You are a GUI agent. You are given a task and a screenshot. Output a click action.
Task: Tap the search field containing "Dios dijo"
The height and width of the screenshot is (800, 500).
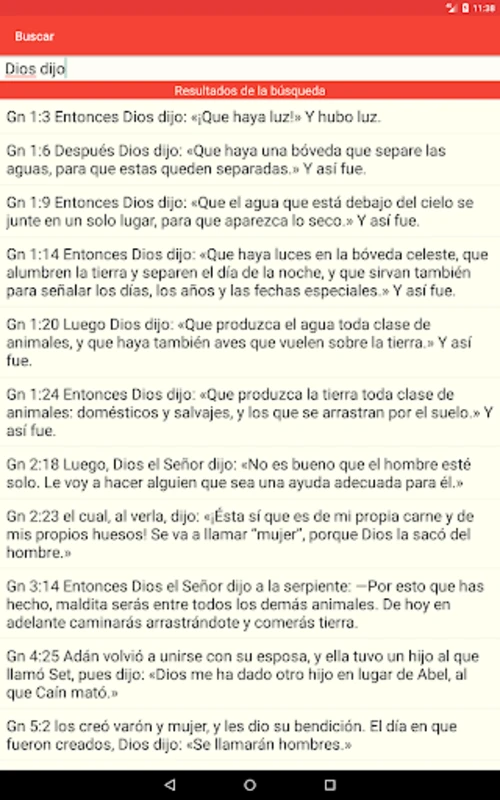250,68
